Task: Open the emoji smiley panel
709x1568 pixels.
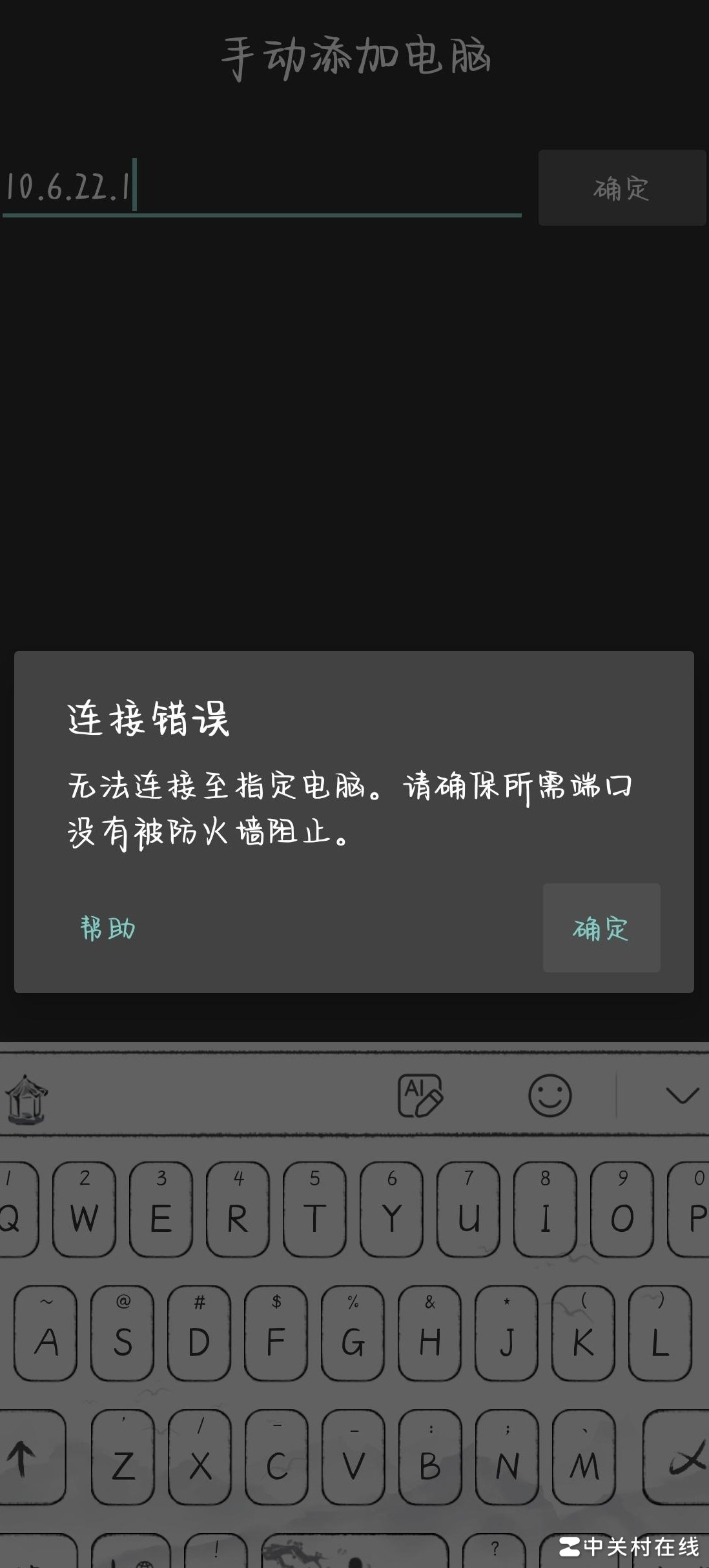Action: (550, 1095)
